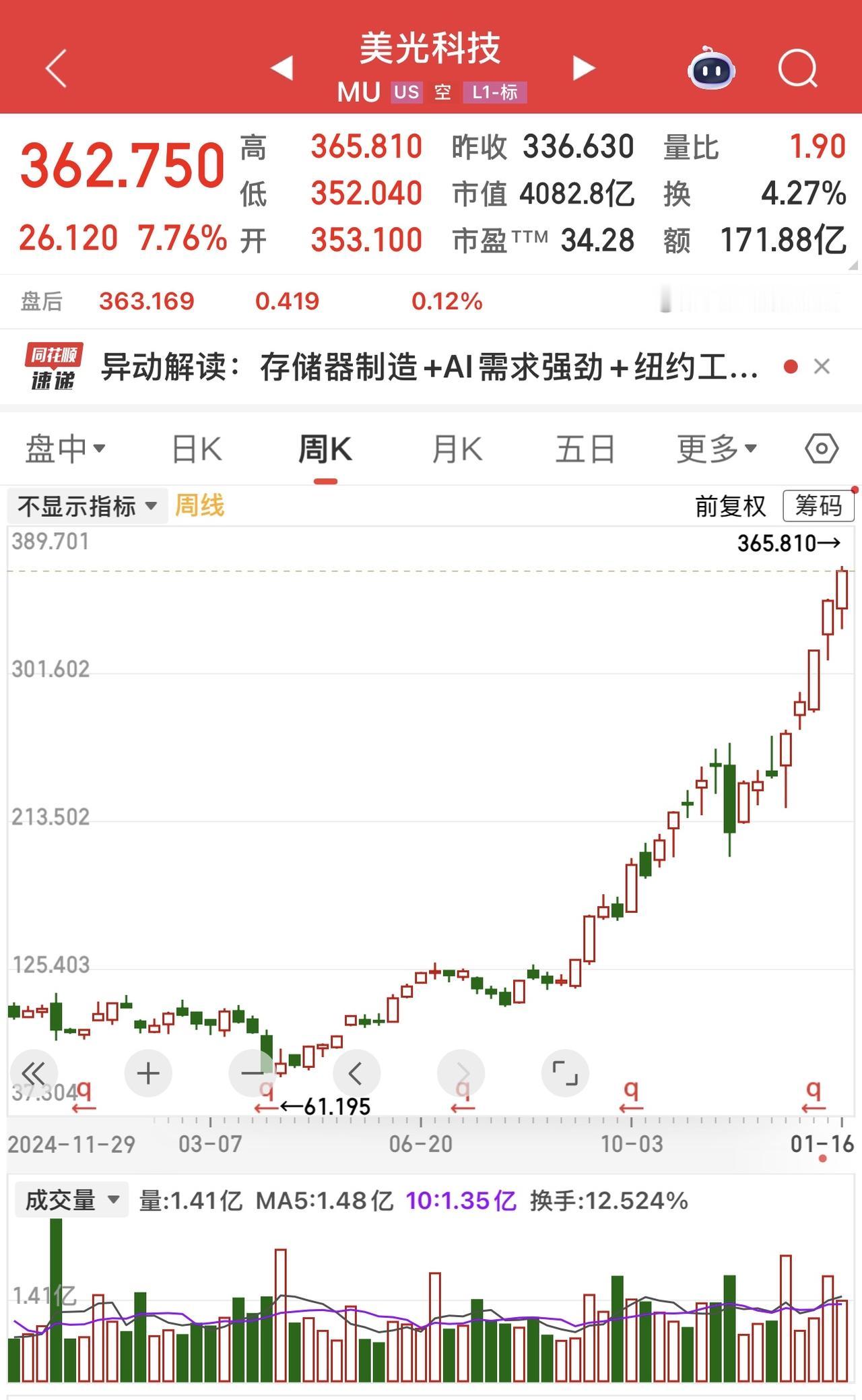Tap the back arrow at top left

click(x=56, y=69)
